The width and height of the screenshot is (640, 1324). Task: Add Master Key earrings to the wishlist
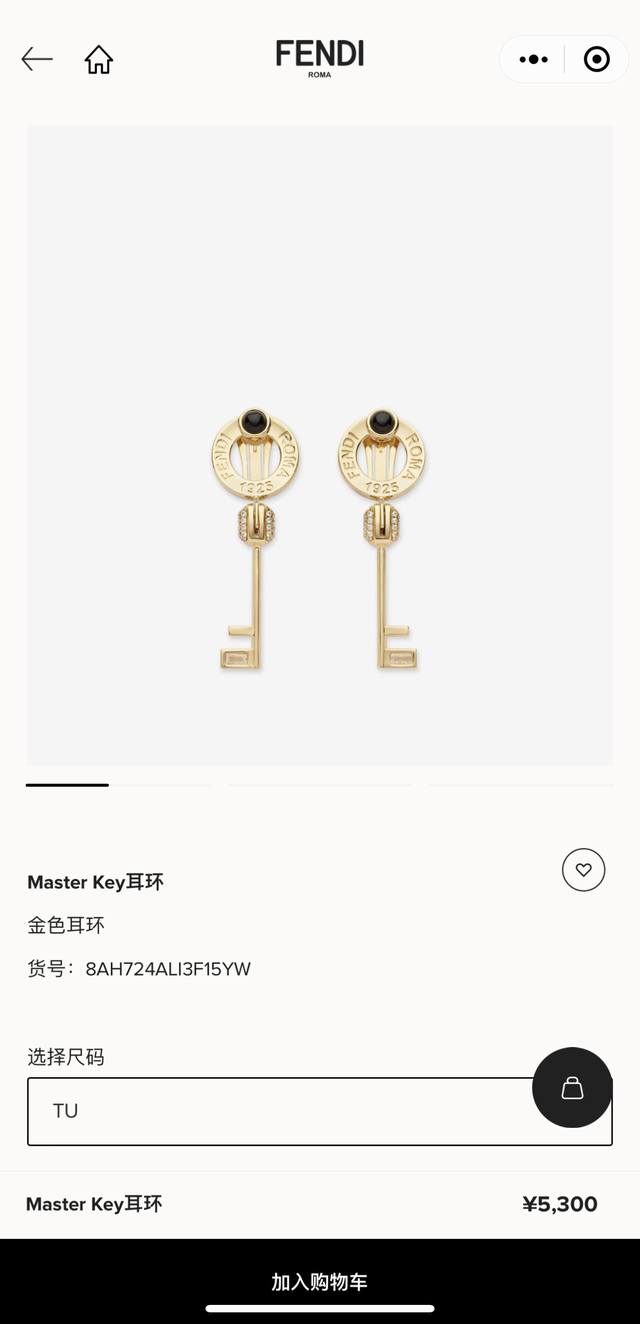(583, 870)
